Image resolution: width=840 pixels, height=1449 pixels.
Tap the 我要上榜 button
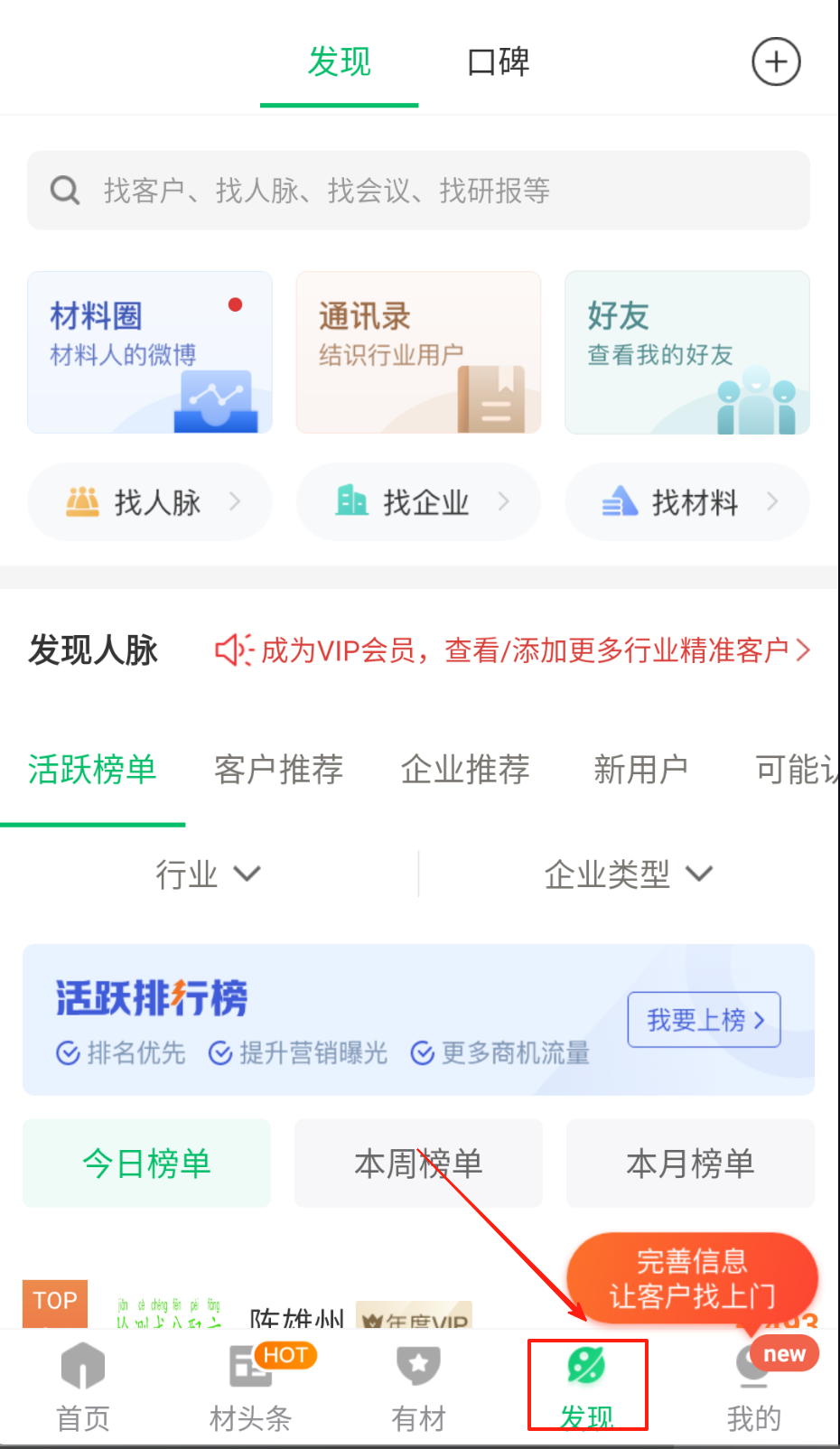click(x=704, y=1020)
